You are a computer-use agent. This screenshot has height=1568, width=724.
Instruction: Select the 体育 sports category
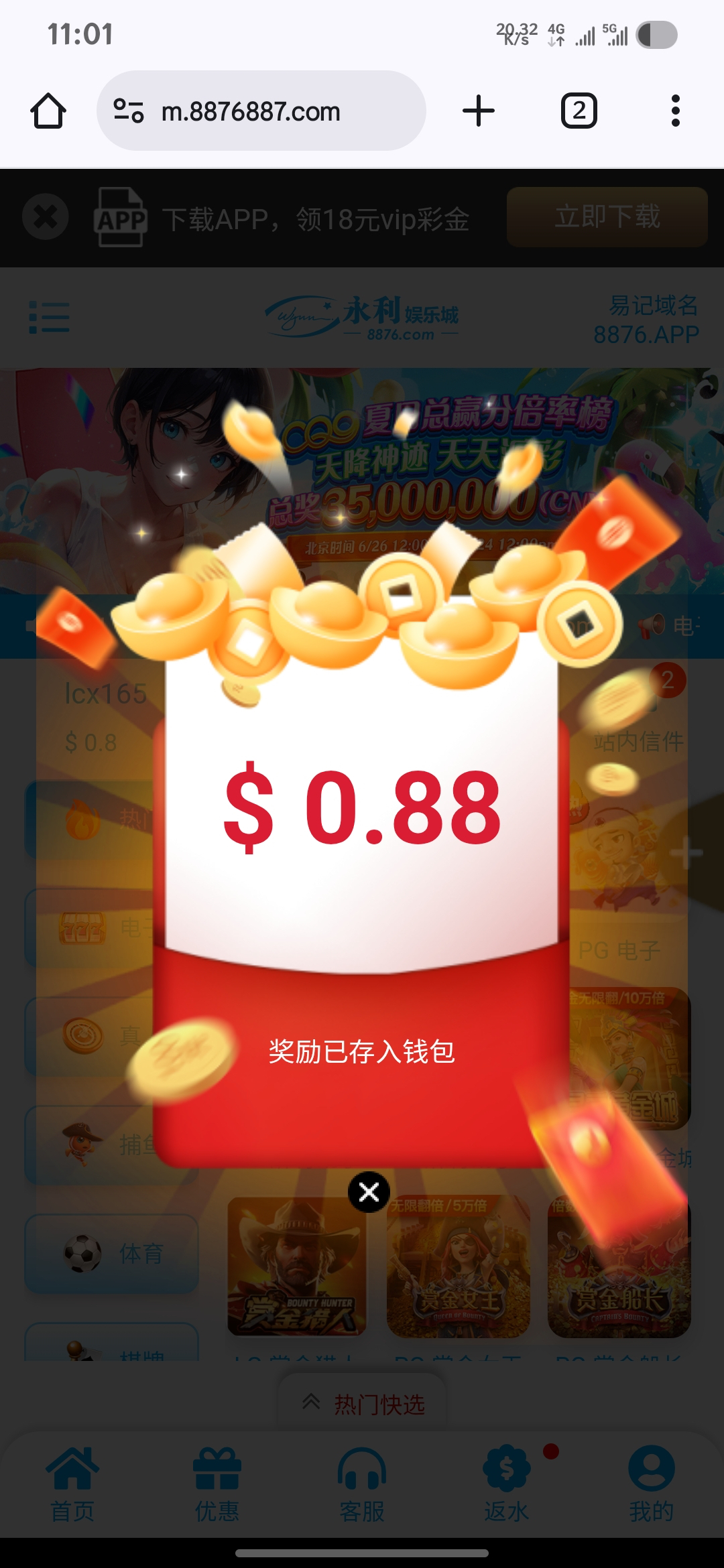point(112,1253)
